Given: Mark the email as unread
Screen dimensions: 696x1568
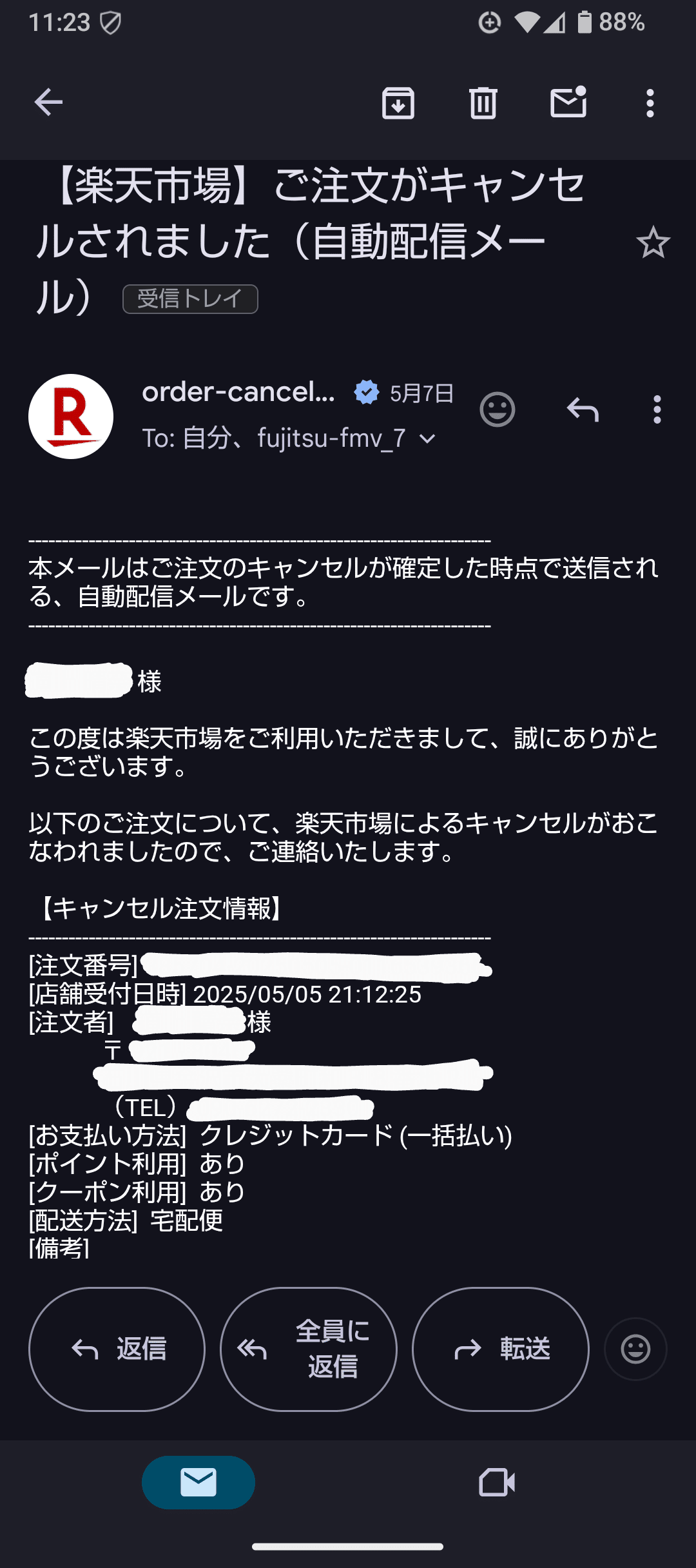Looking at the screenshot, I should [x=568, y=103].
